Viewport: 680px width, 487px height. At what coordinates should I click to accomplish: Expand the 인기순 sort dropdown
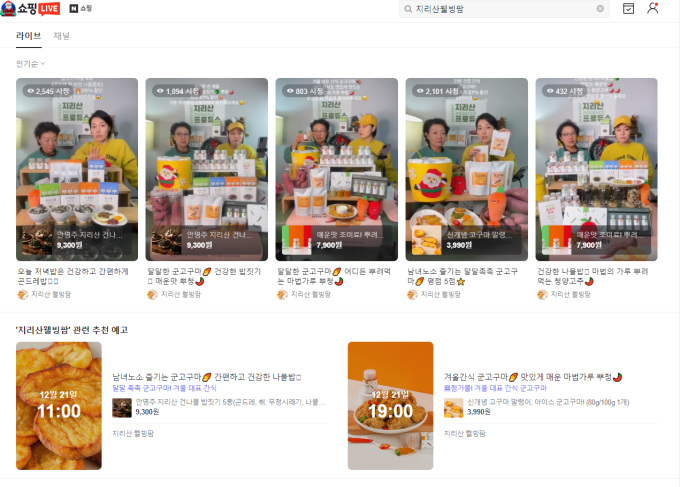point(31,64)
